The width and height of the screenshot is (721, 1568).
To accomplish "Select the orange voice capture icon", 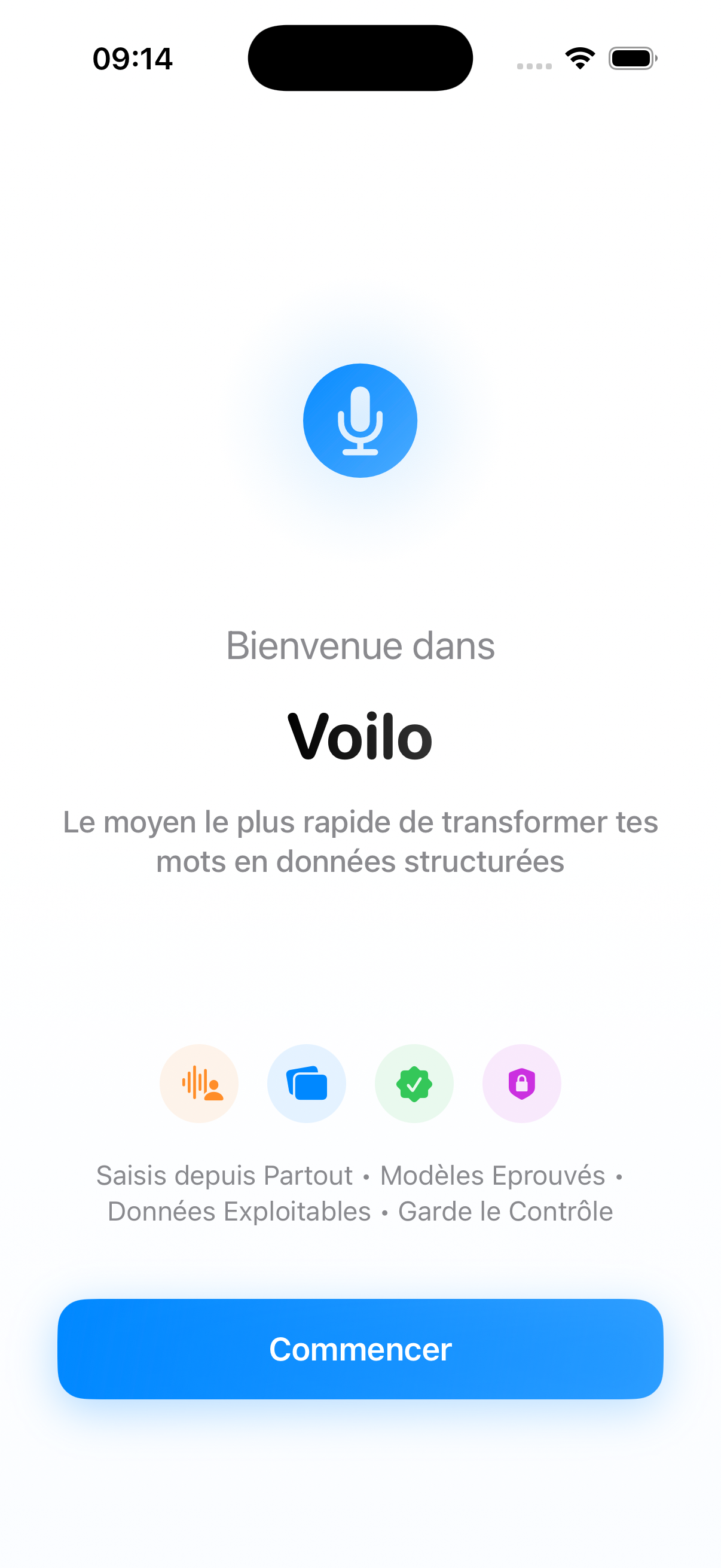I will 199,1084.
